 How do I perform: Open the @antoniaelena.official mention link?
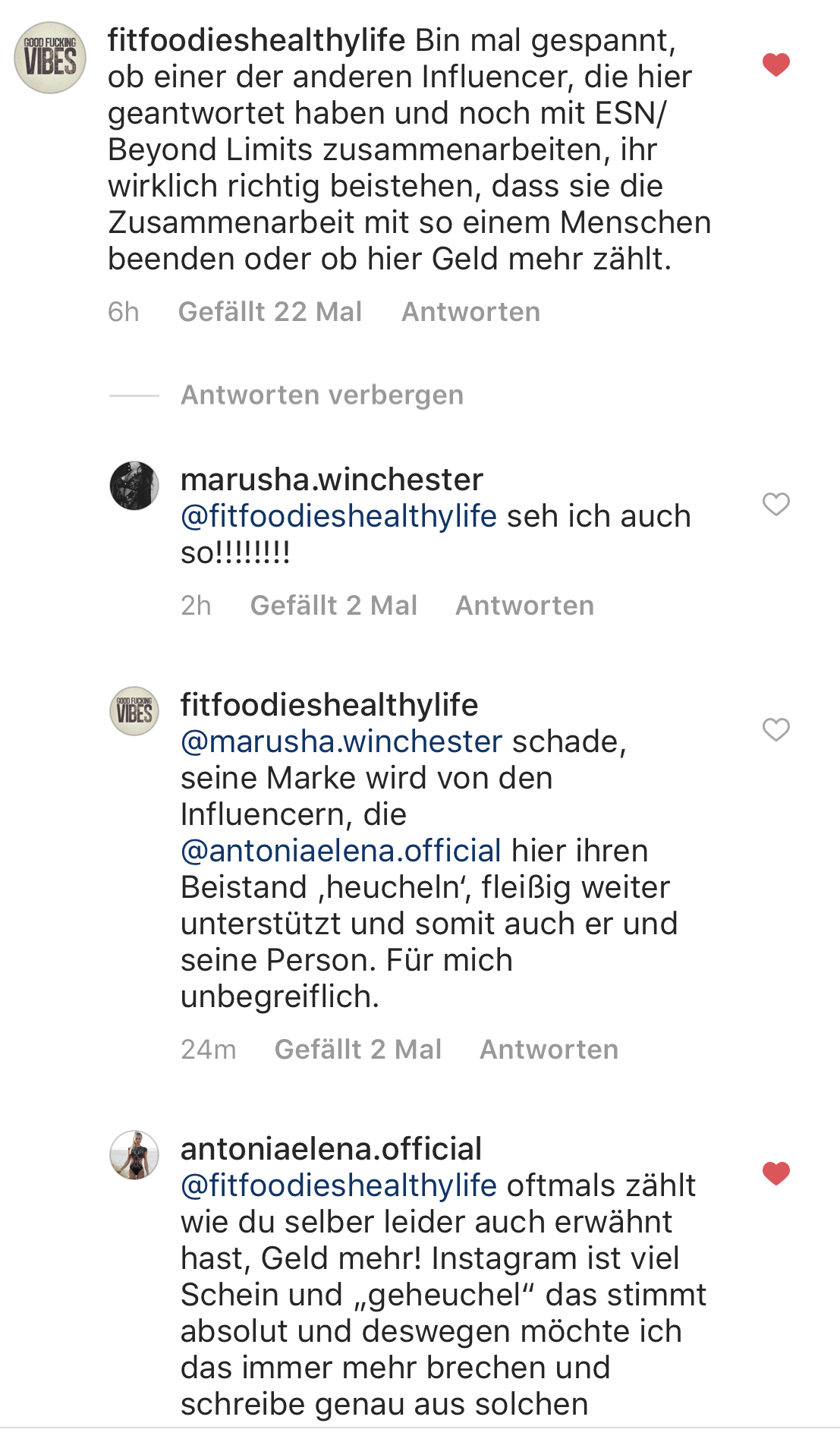coord(341,851)
